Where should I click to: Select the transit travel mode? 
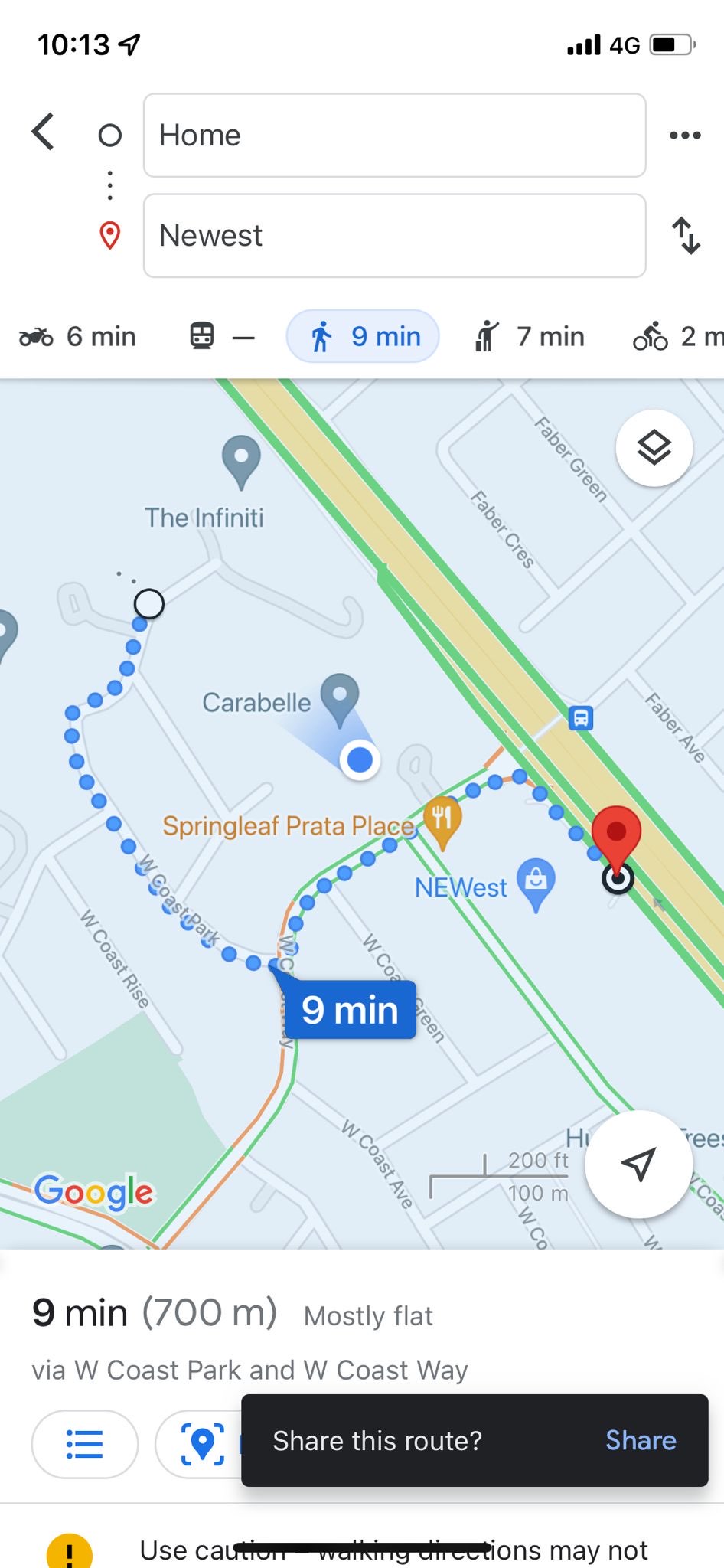pyautogui.click(x=221, y=336)
